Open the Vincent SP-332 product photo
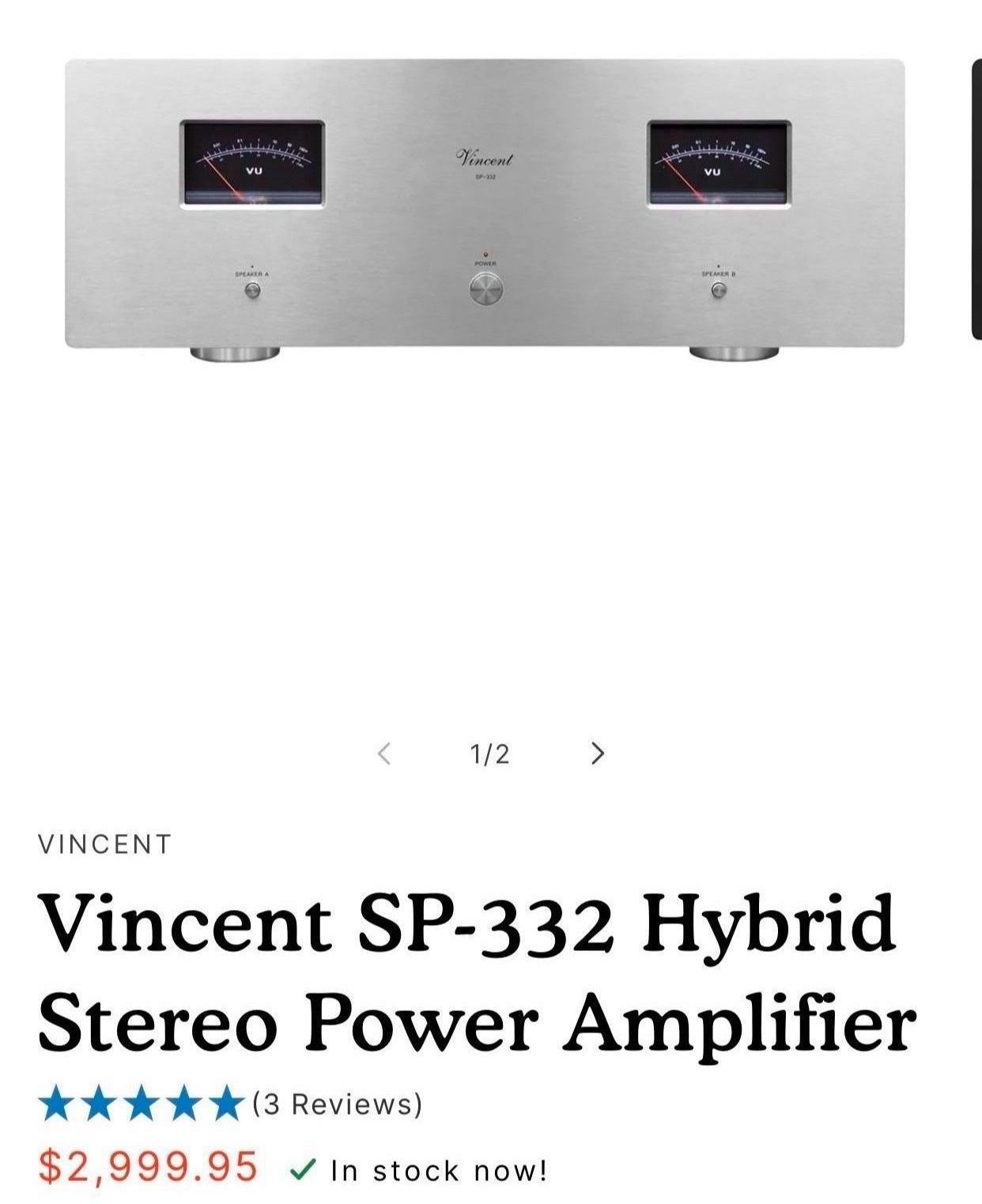This screenshot has width=982, height=1204. [485, 209]
